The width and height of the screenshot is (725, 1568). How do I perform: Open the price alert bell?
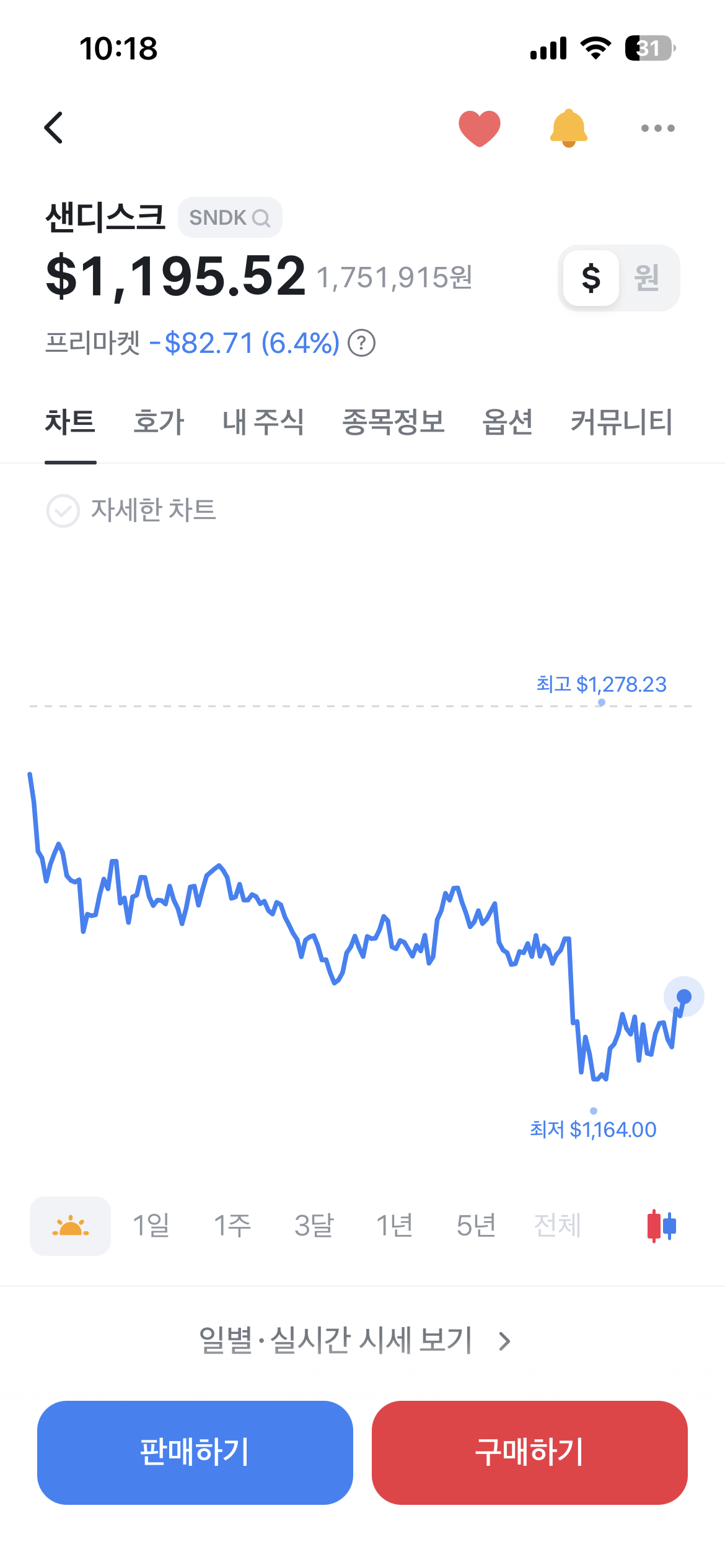[568, 128]
